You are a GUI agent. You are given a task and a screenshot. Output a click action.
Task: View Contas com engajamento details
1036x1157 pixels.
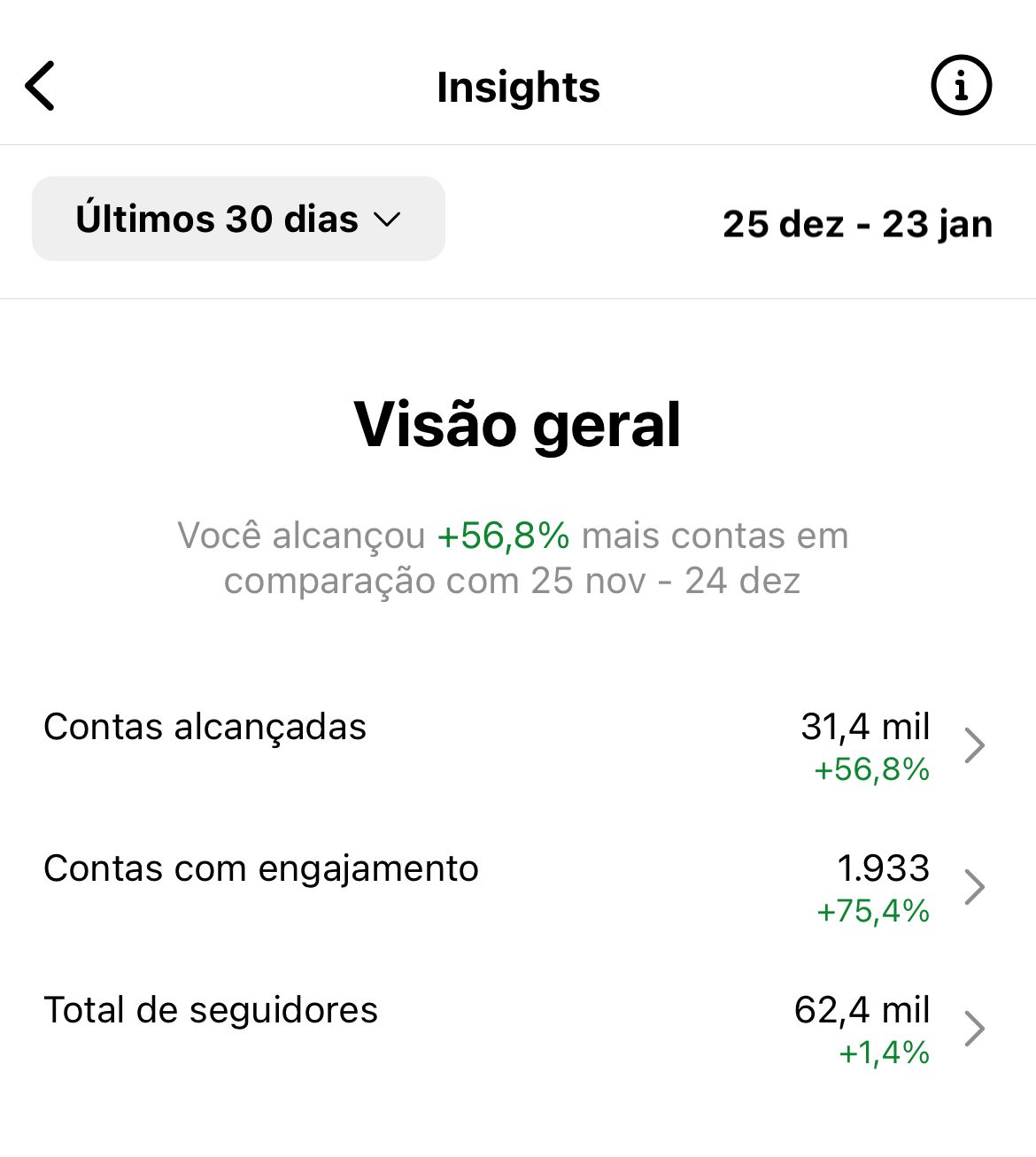974,887
